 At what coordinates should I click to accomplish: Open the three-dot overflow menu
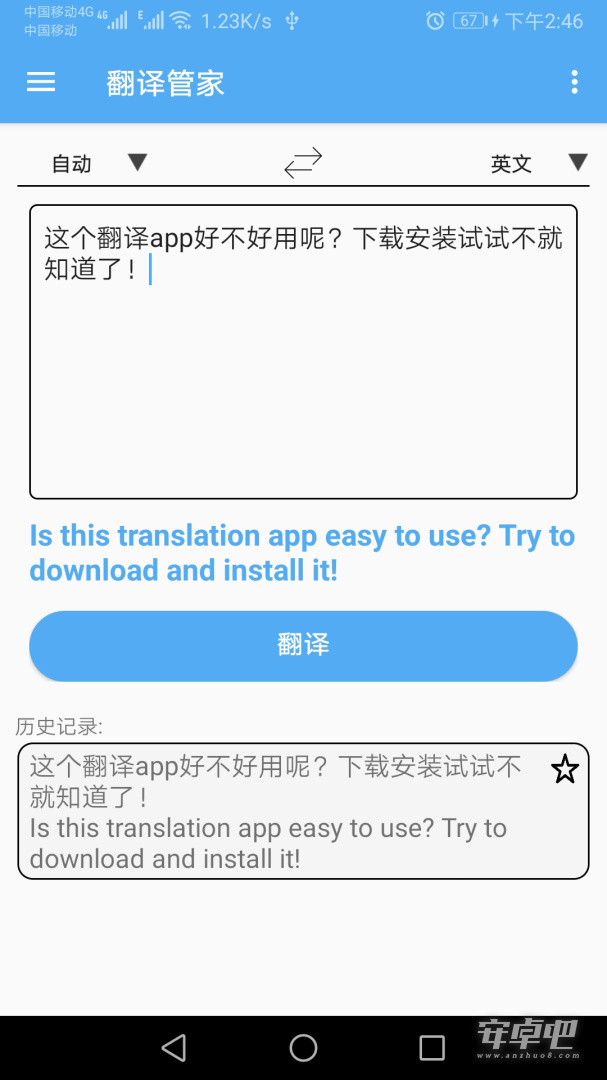(574, 83)
